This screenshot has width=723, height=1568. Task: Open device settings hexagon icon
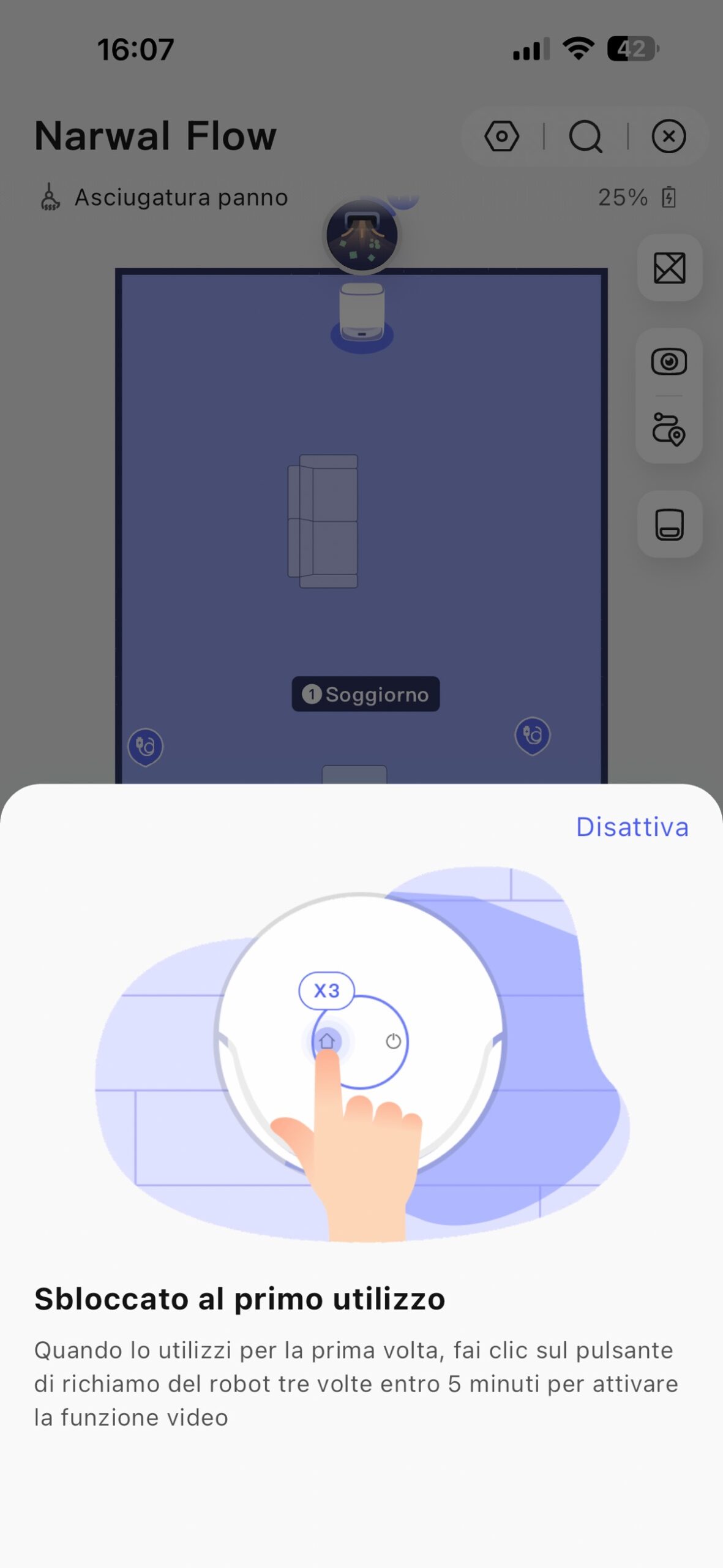(x=501, y=136)
